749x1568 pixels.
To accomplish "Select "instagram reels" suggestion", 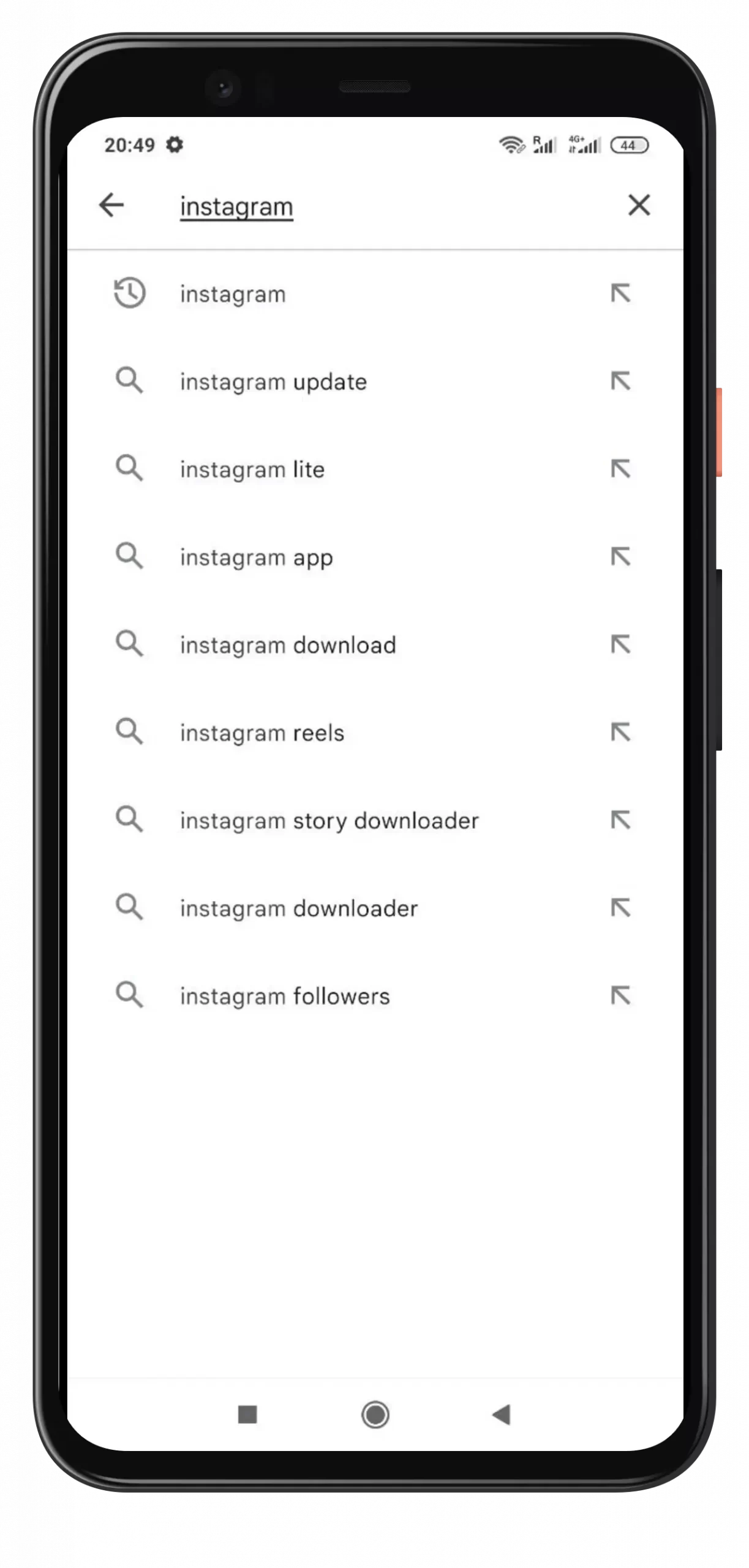I will point(375,732).
